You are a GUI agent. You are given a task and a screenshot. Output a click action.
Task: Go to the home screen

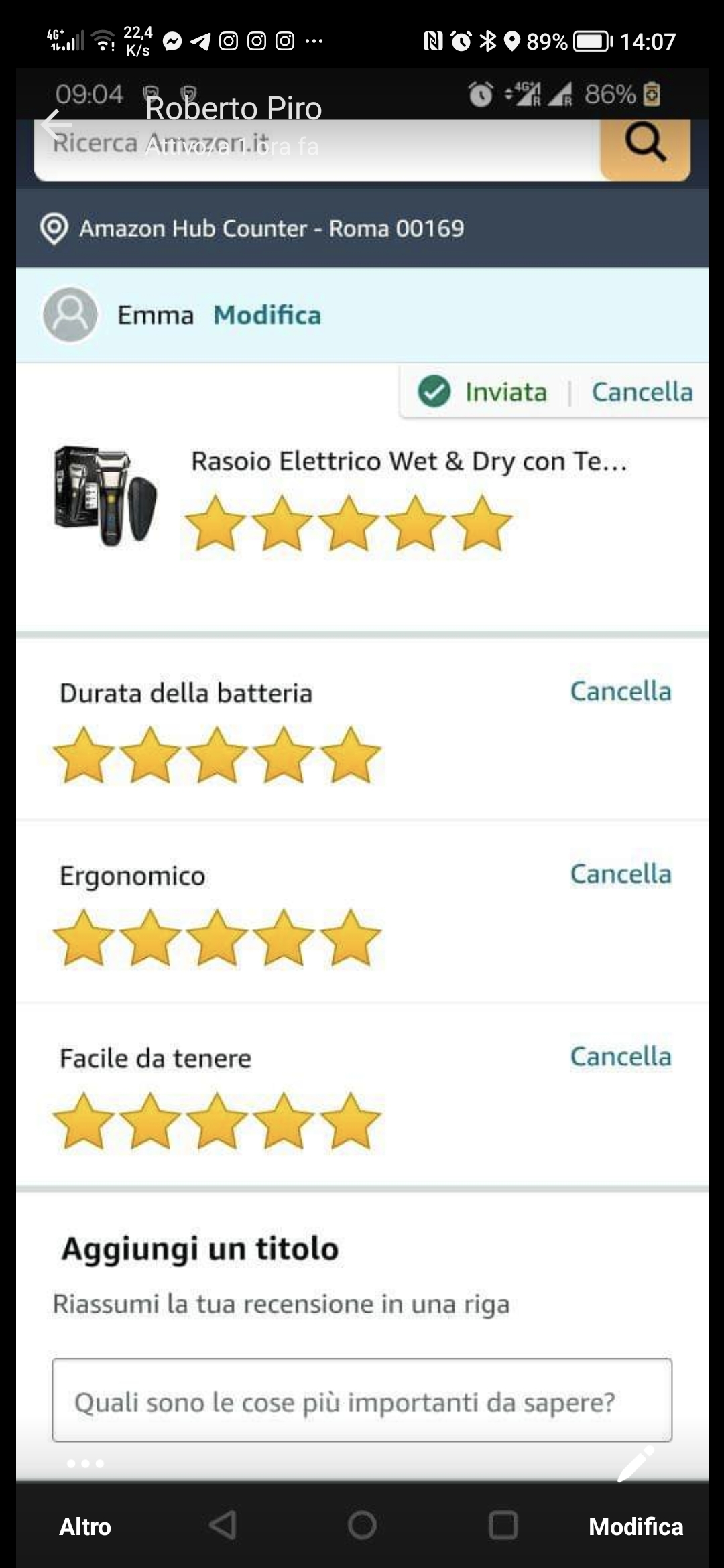[x=362, y=1525]
